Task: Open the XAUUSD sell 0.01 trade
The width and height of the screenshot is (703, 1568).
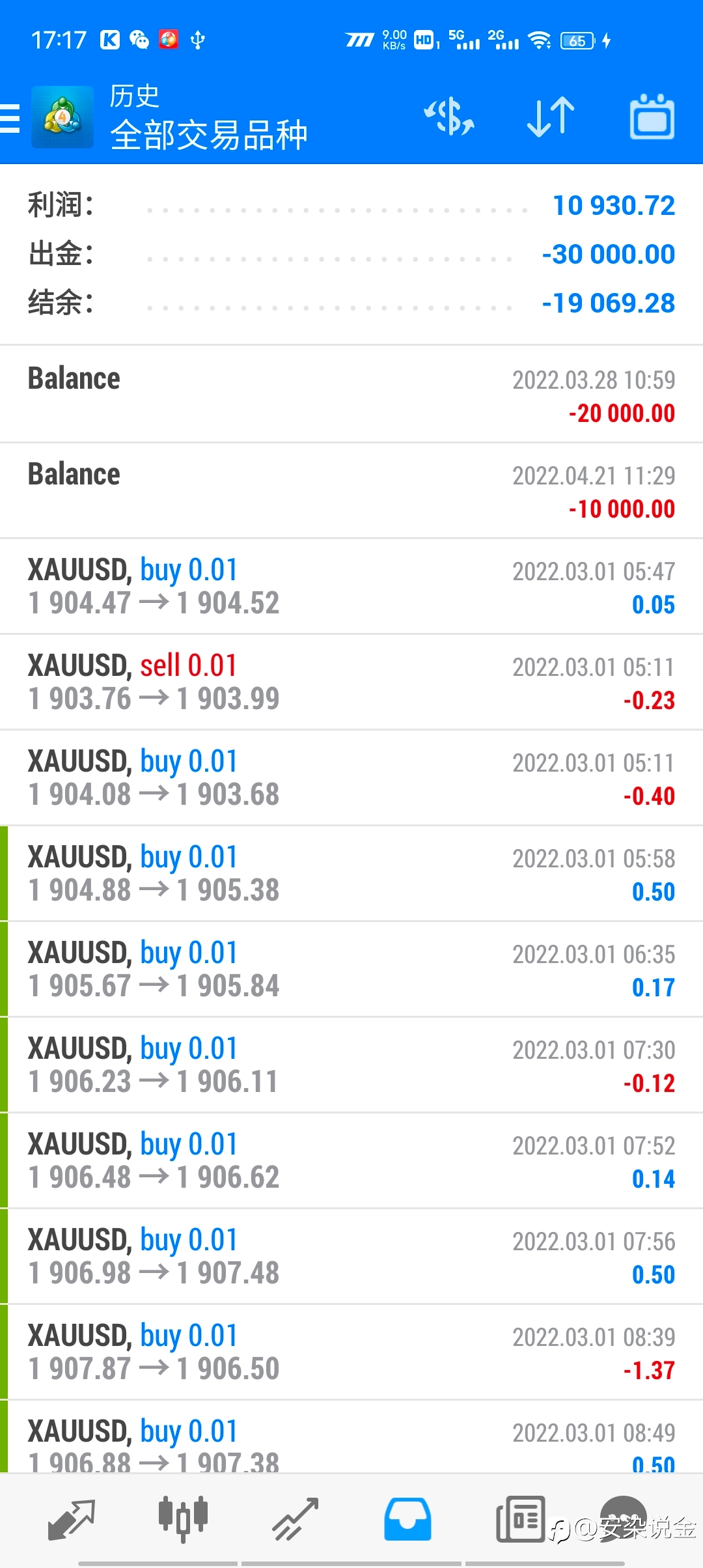Action: point(351,682)
